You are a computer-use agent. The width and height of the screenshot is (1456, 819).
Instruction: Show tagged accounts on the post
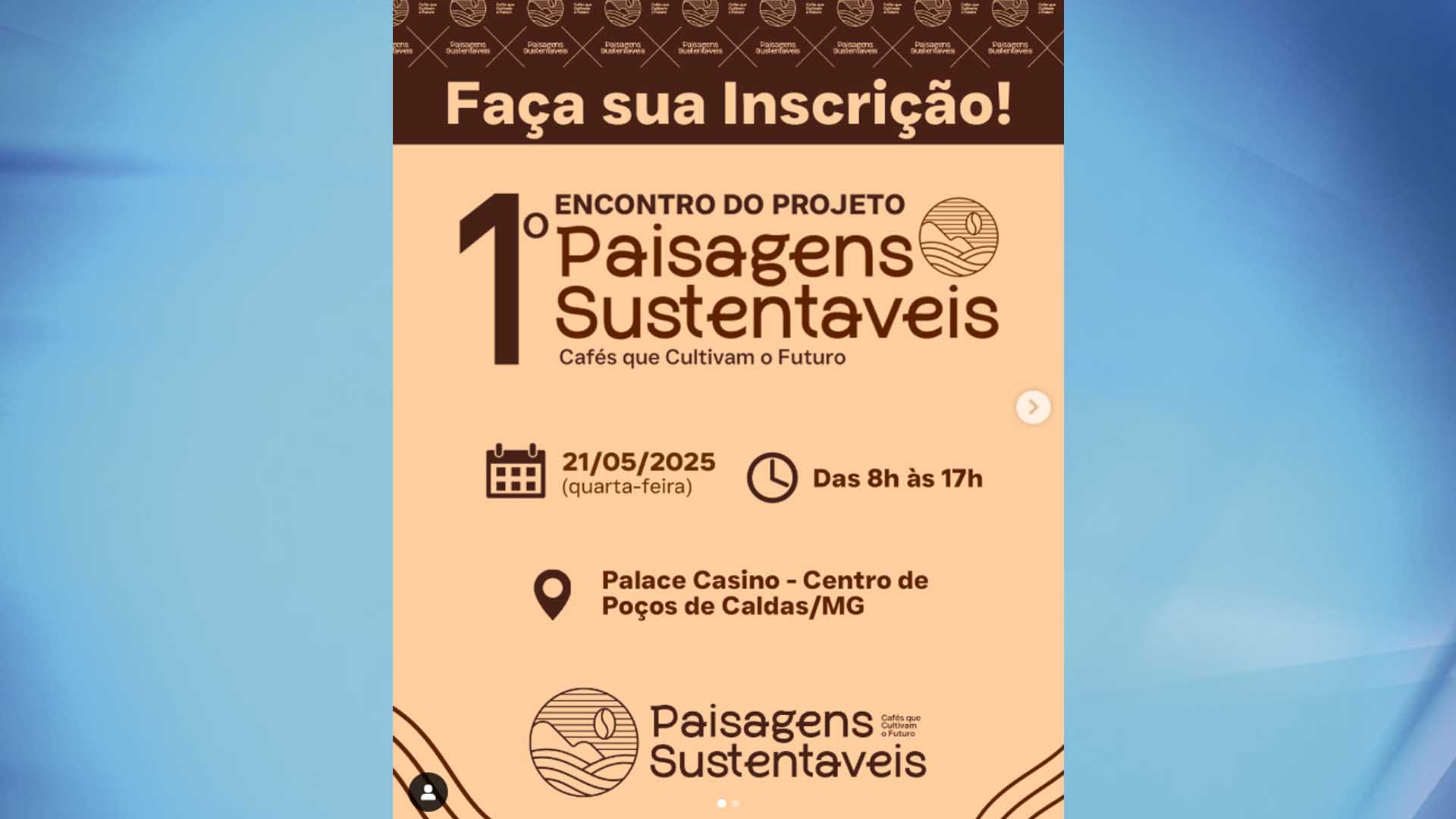(x=428, y=792)
